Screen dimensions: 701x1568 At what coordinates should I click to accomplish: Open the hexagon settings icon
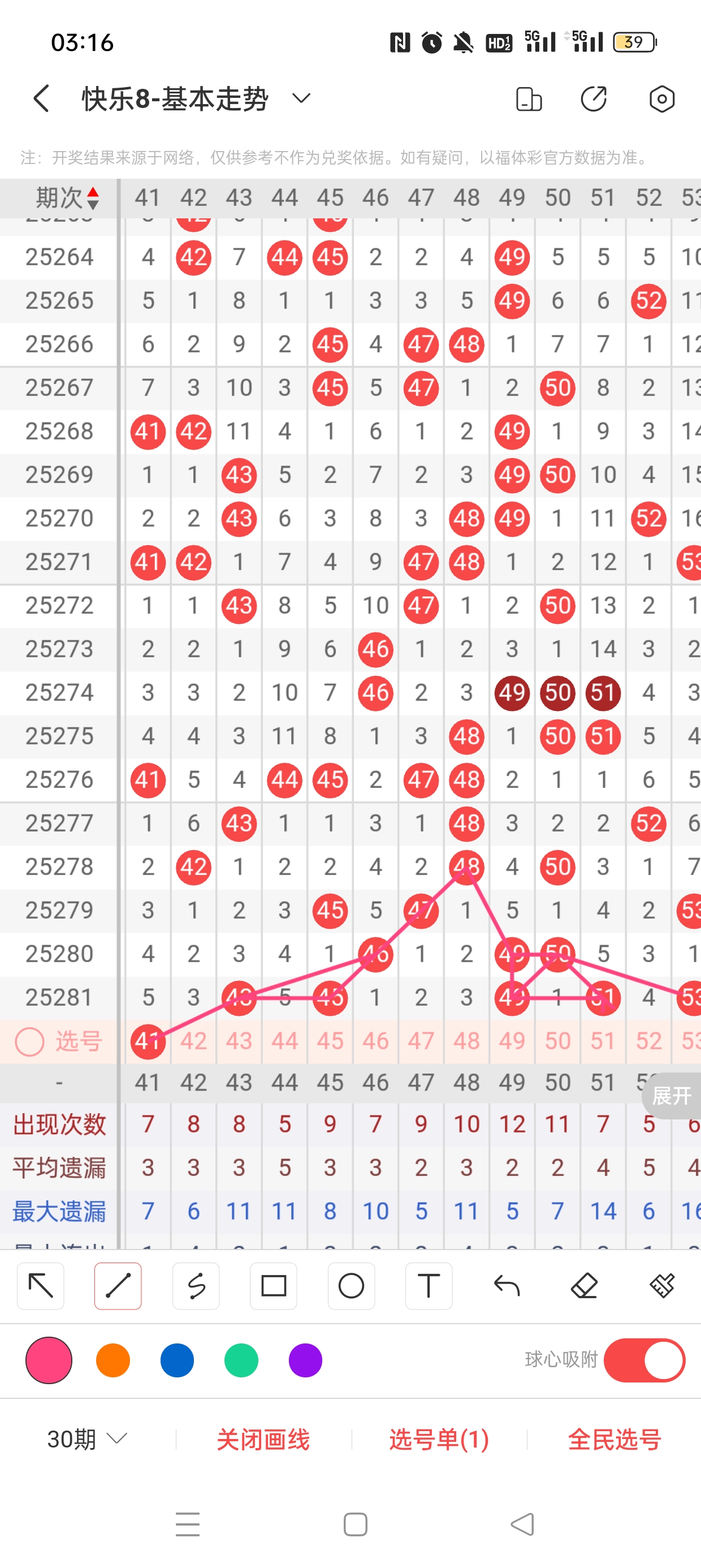661,98
